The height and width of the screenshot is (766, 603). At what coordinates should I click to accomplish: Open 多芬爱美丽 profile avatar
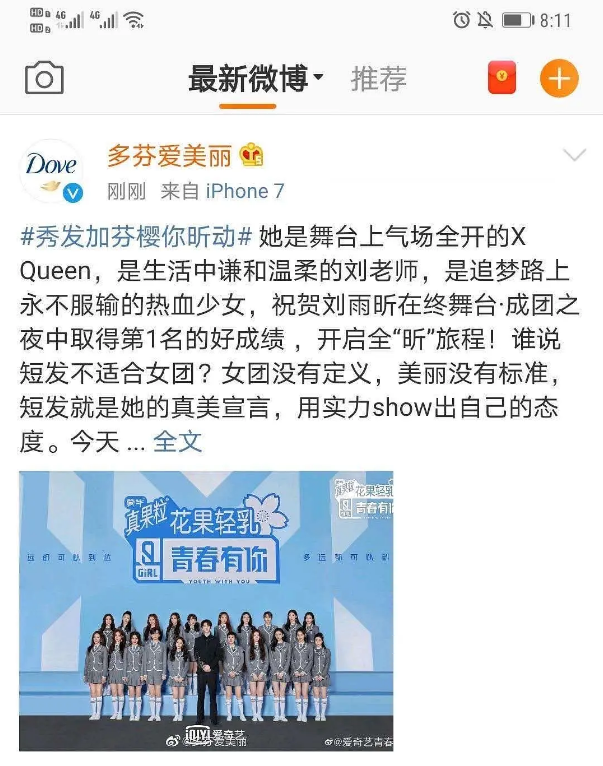click(52, 171)
